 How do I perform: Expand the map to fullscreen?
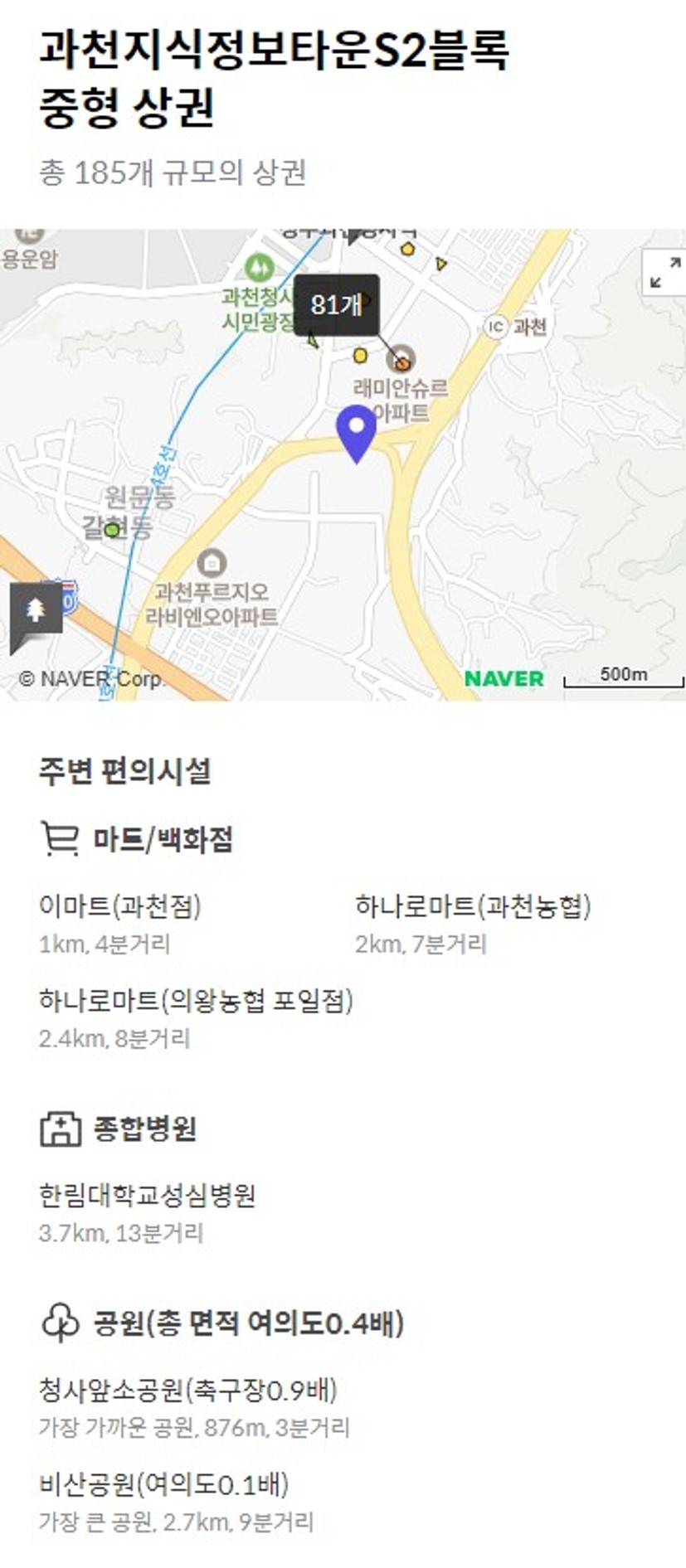tap(665, 272)
